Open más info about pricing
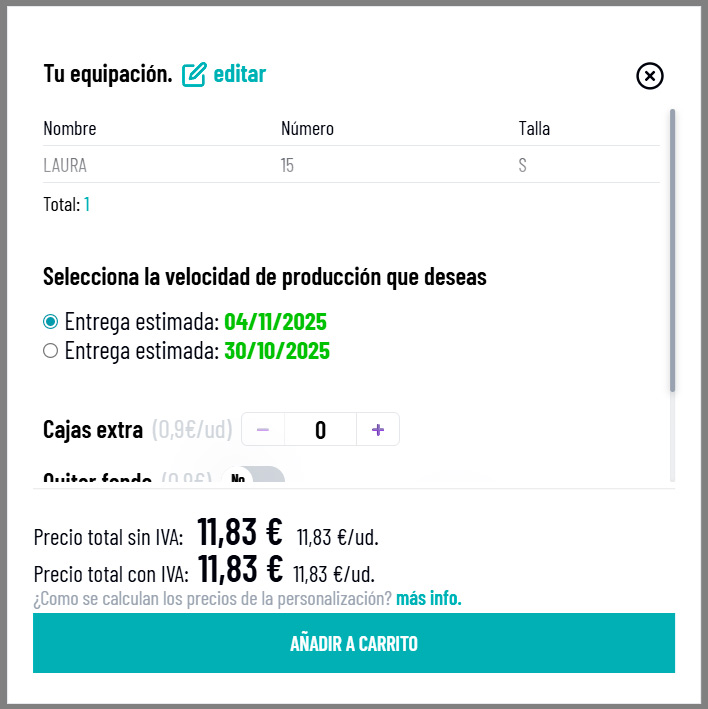 pos(429,598)
